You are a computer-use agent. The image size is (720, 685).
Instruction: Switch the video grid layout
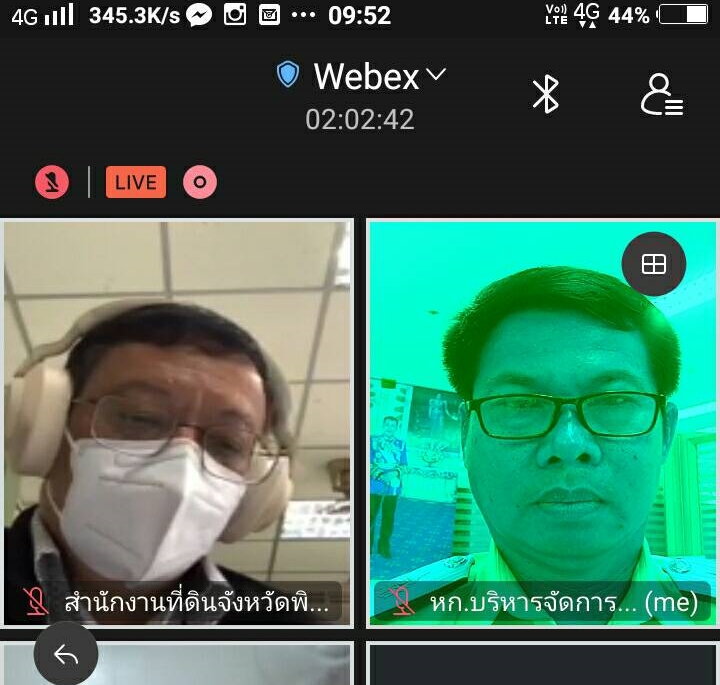pyautogui.click(x=653, y=264)
